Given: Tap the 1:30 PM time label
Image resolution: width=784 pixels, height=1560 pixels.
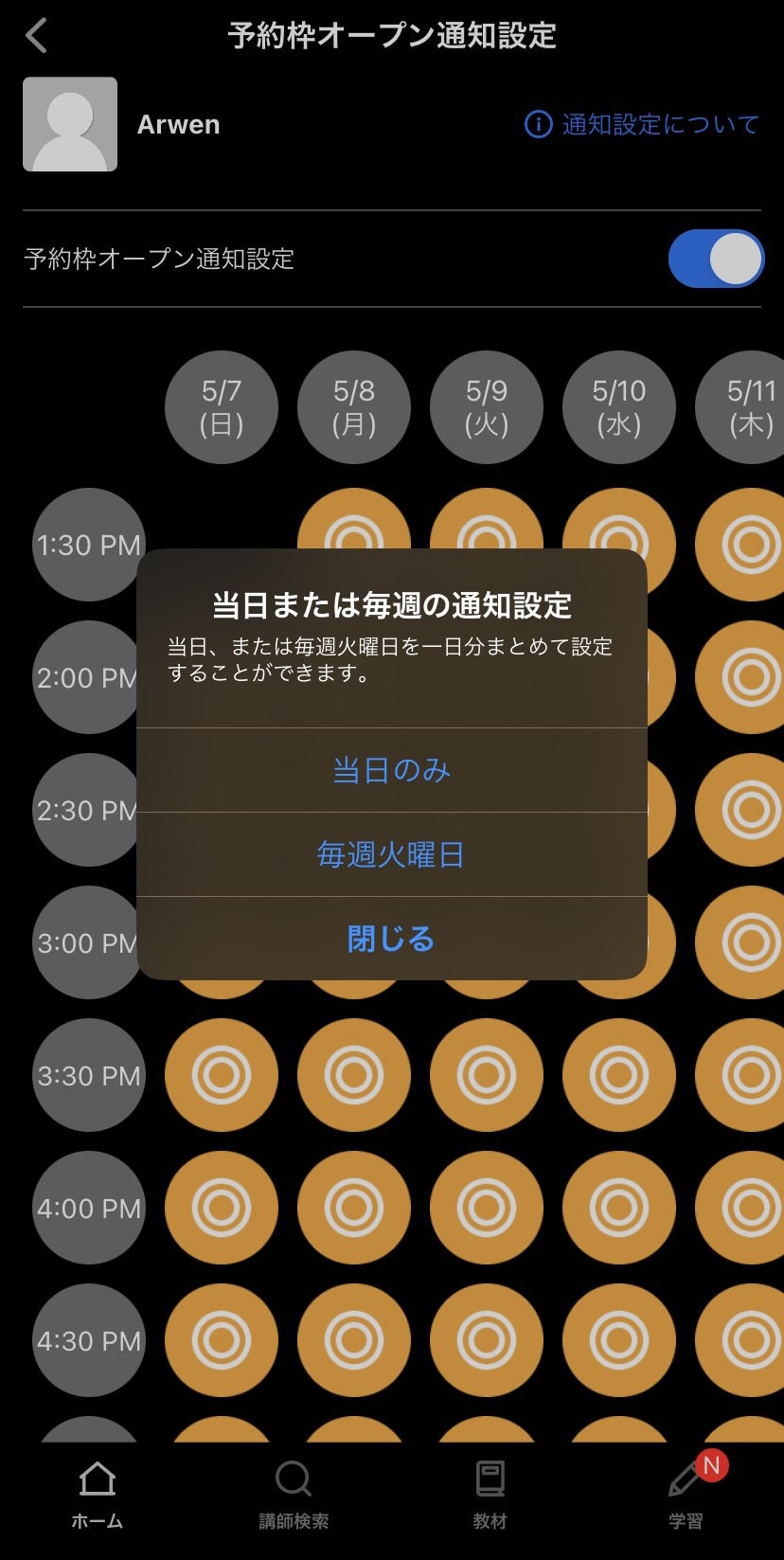Looking at the screenshot, I should [x=89, y=545].
